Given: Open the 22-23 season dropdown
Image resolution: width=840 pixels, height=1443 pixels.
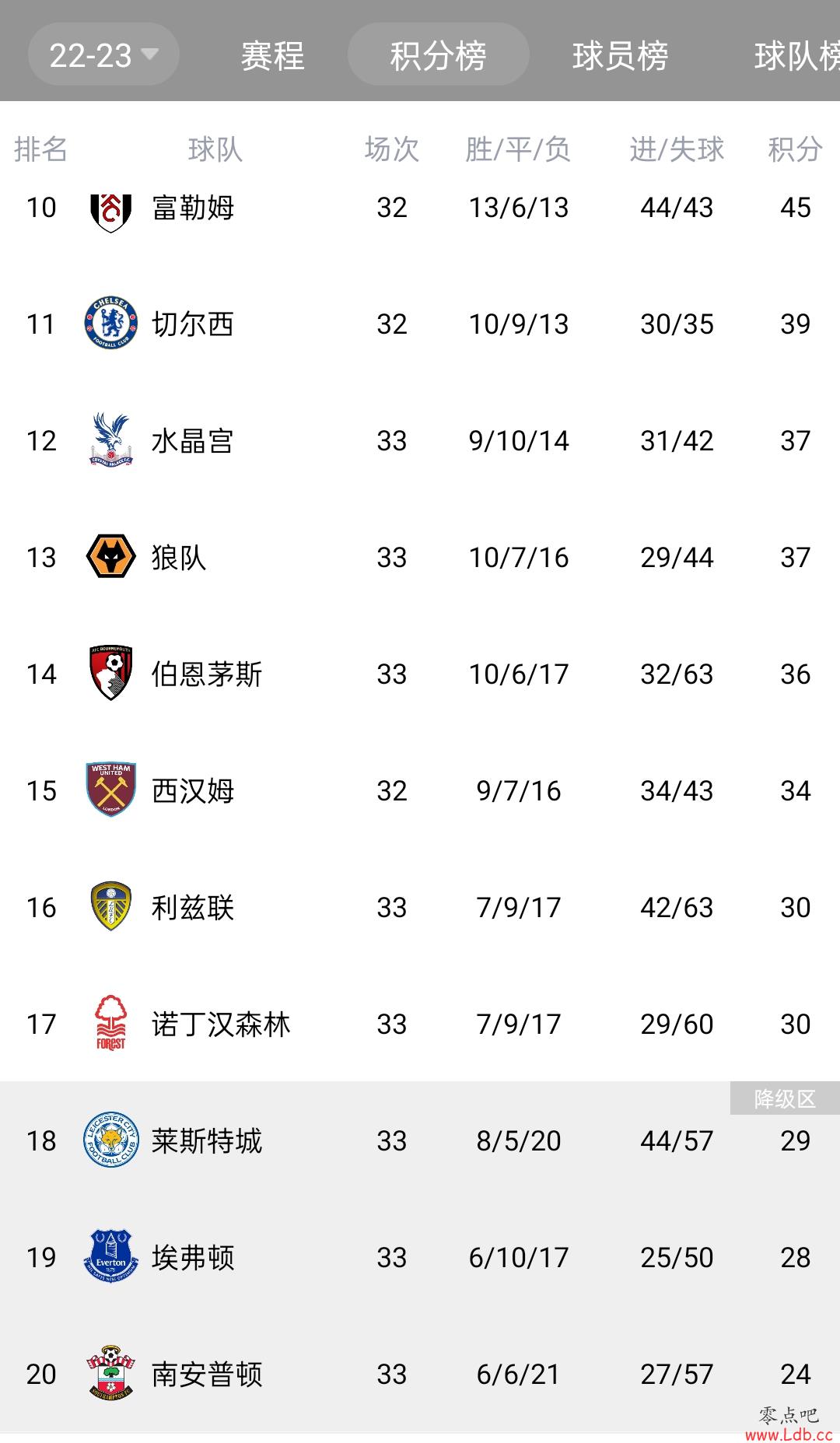Looking at the screenshot, I should [103, 54].
